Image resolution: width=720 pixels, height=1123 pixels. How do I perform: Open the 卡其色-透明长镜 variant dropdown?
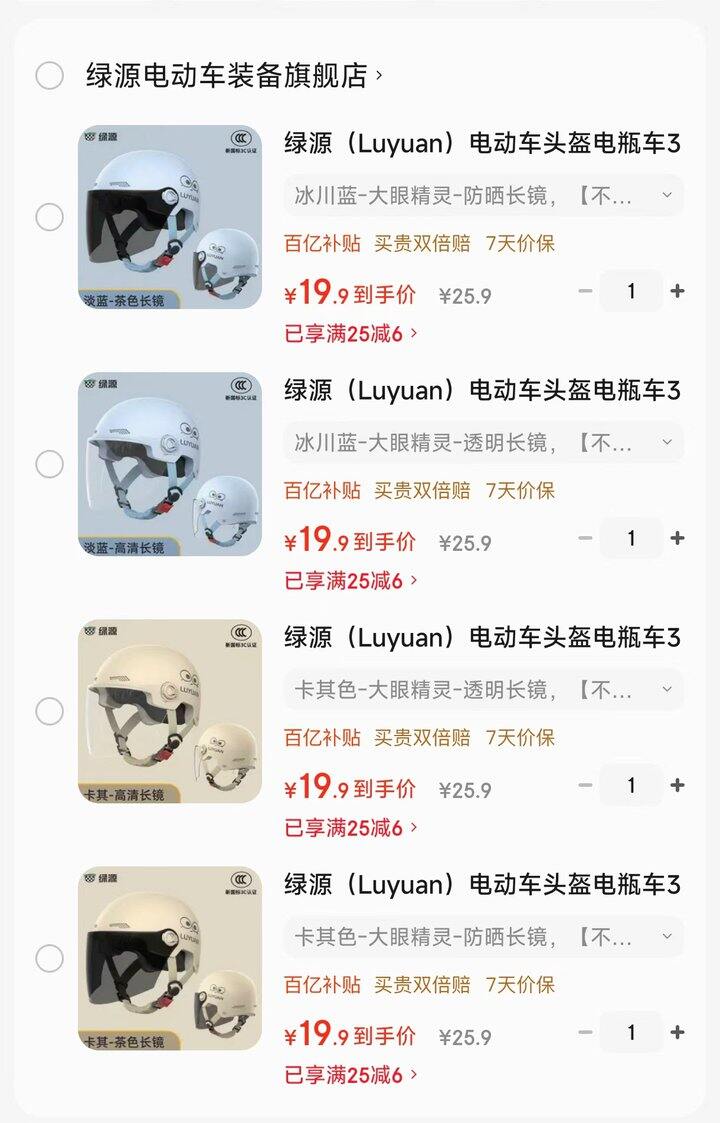pyautogui.click(x=667, y=689)
